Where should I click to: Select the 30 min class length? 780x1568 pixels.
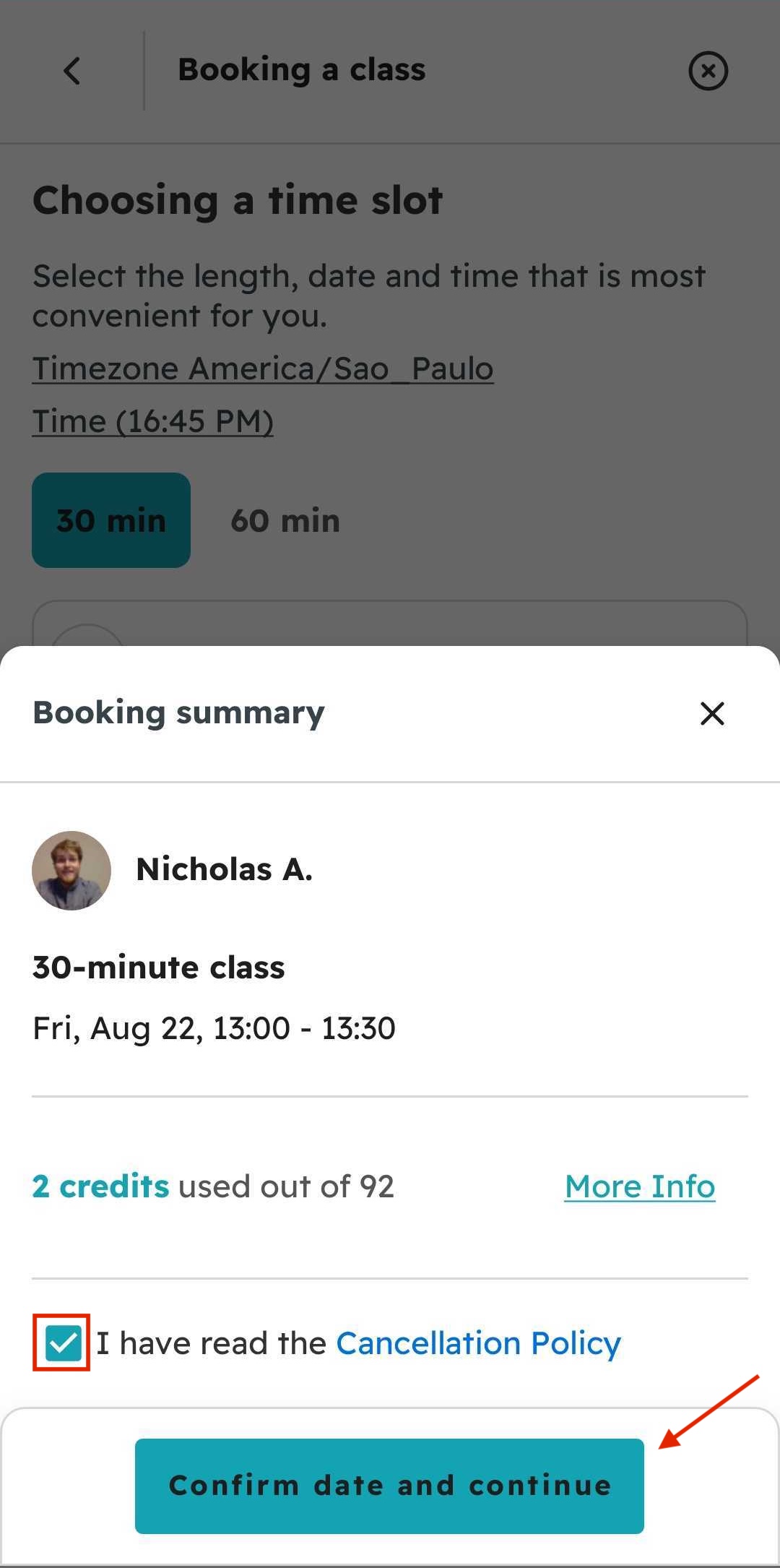111,520
